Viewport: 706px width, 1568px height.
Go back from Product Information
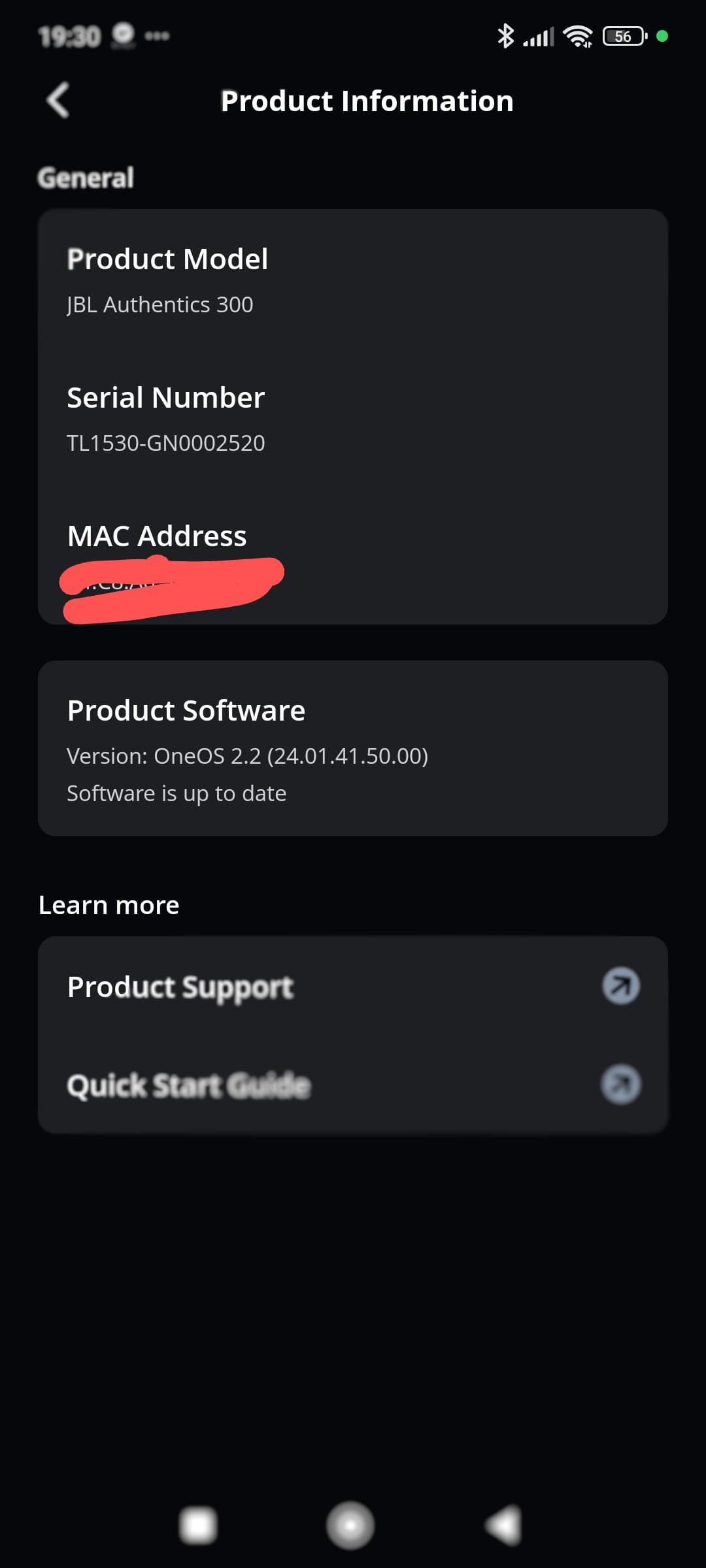click(58, 101)
